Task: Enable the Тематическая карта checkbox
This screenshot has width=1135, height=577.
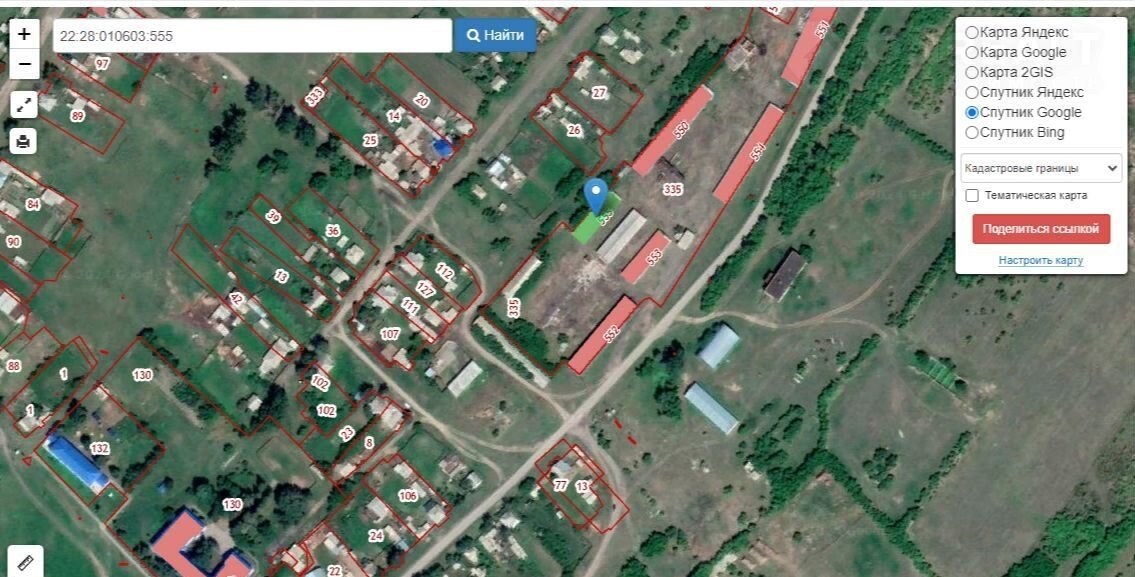Action: coord(972,196)
